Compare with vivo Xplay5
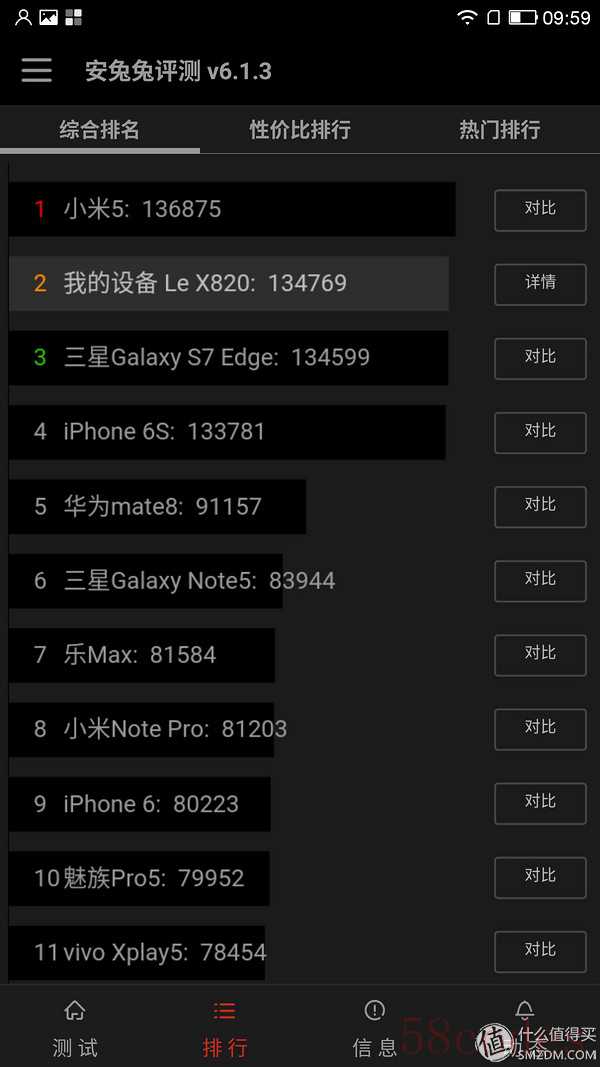 pyautogui.click(x=540, y=951)
